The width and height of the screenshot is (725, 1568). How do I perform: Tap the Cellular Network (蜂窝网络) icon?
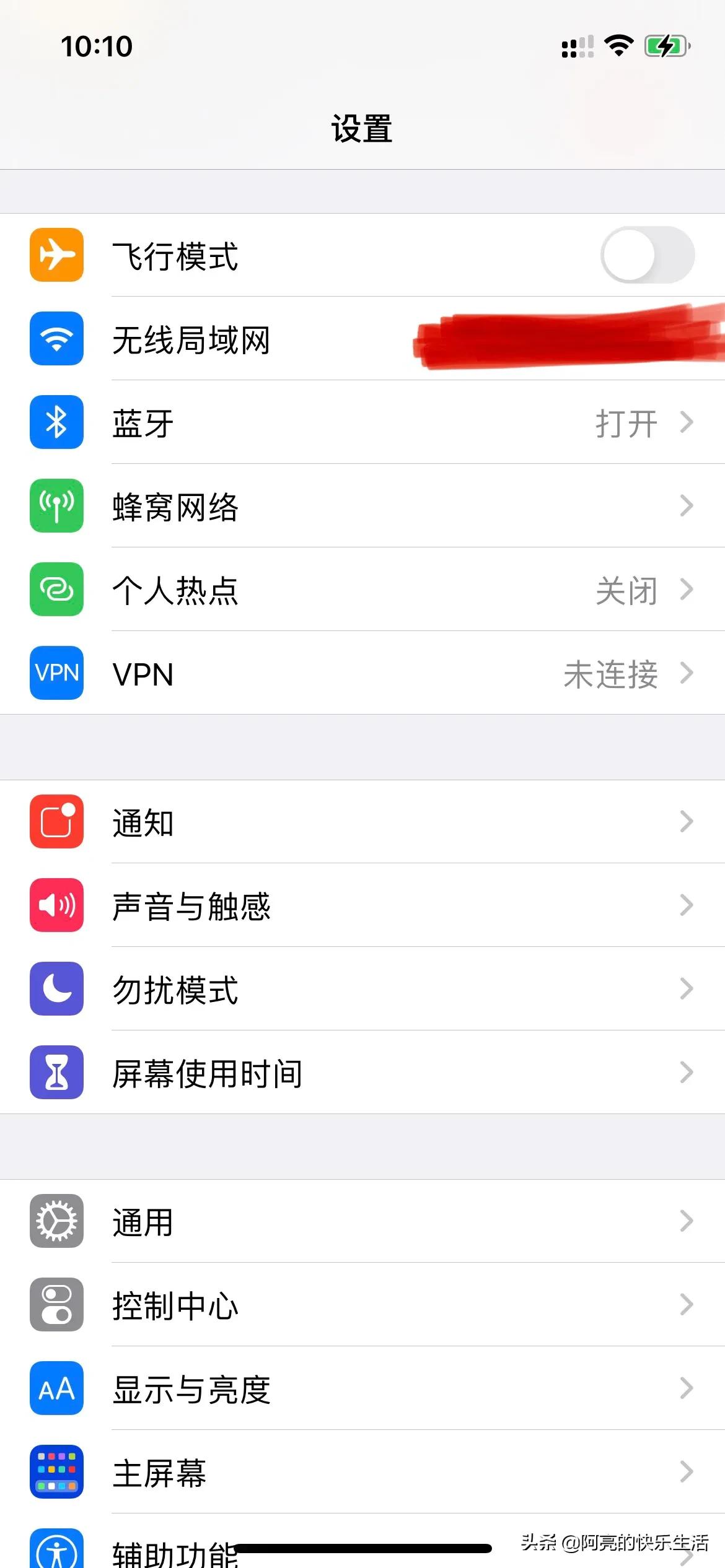click(x=56, y=507)
